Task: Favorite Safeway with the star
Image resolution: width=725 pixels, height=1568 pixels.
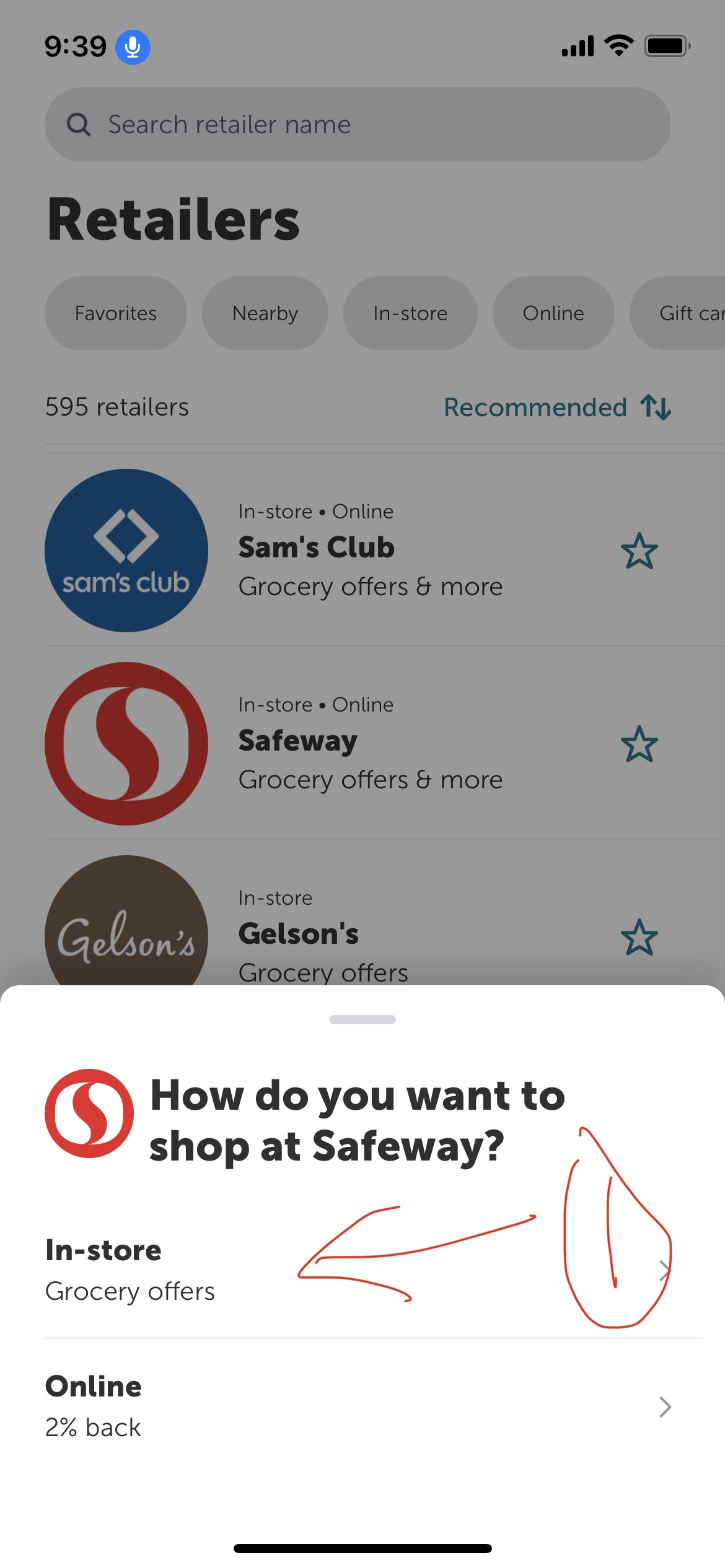Action: (639, 744)
